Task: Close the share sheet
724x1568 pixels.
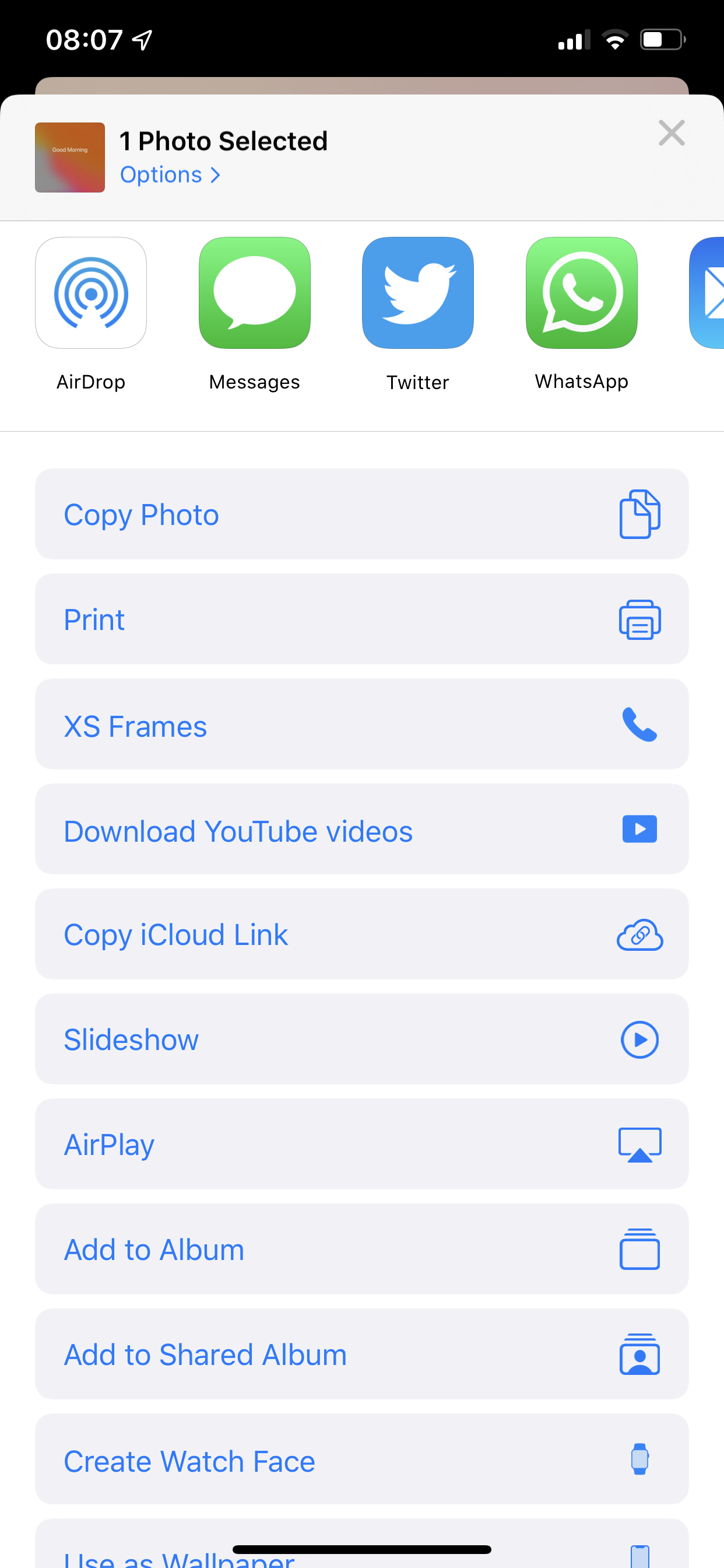Action: click(x=671, y=132)
